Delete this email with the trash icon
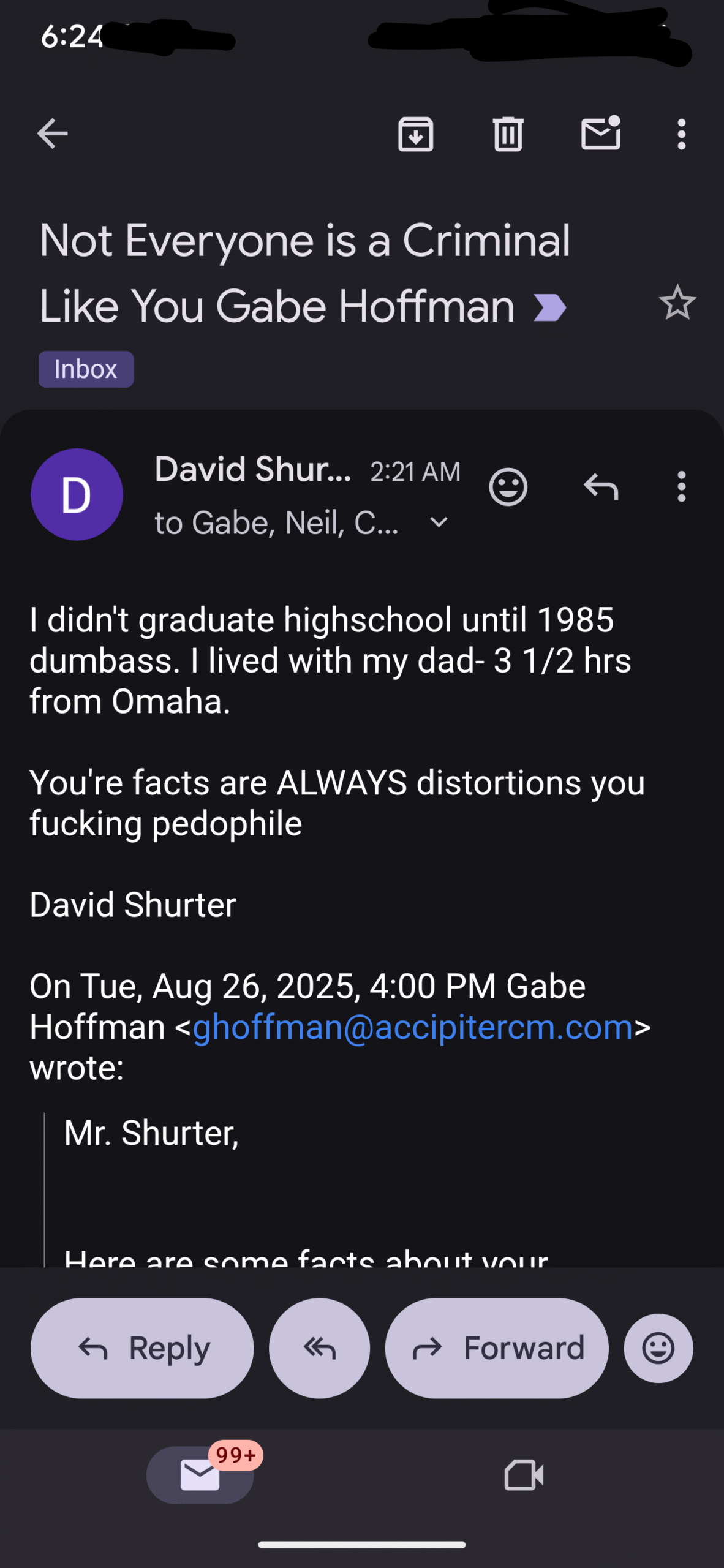This screenshot has width=724, height=1568. point(508,134)
